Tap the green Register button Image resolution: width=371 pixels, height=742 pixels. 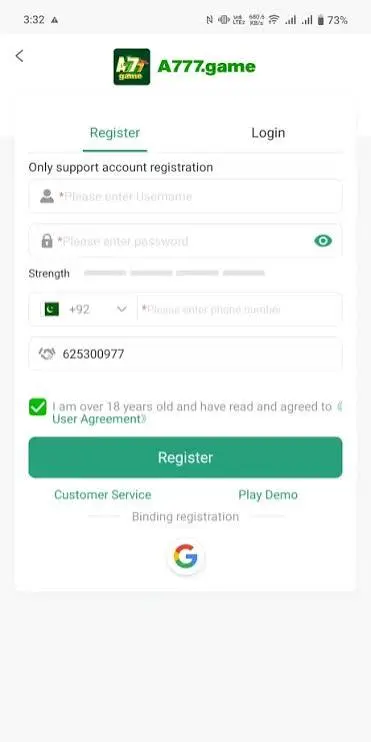click(185, 457)
